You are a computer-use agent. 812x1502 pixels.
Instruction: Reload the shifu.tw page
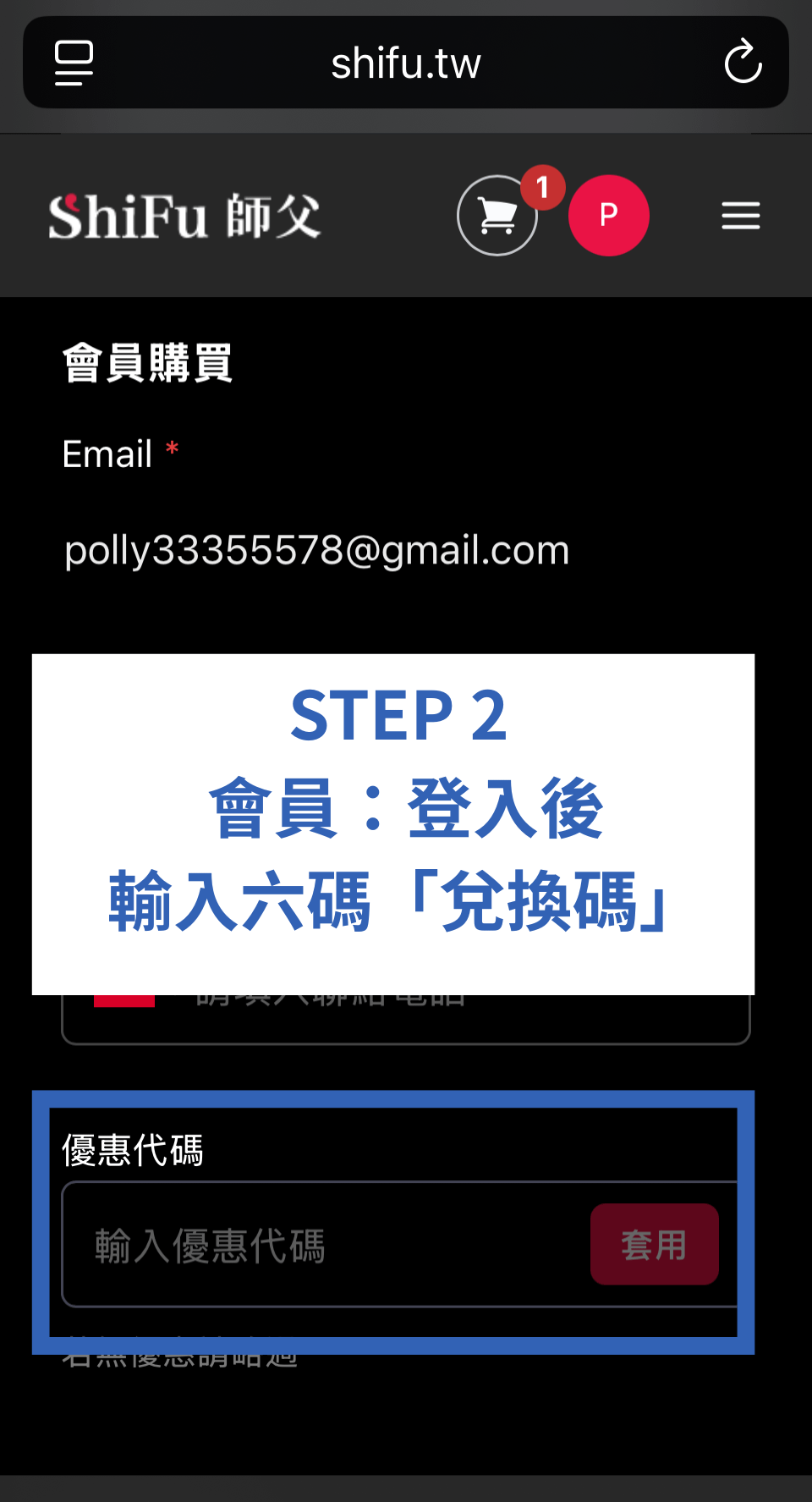pyautogui.click(x=743, y=62)
